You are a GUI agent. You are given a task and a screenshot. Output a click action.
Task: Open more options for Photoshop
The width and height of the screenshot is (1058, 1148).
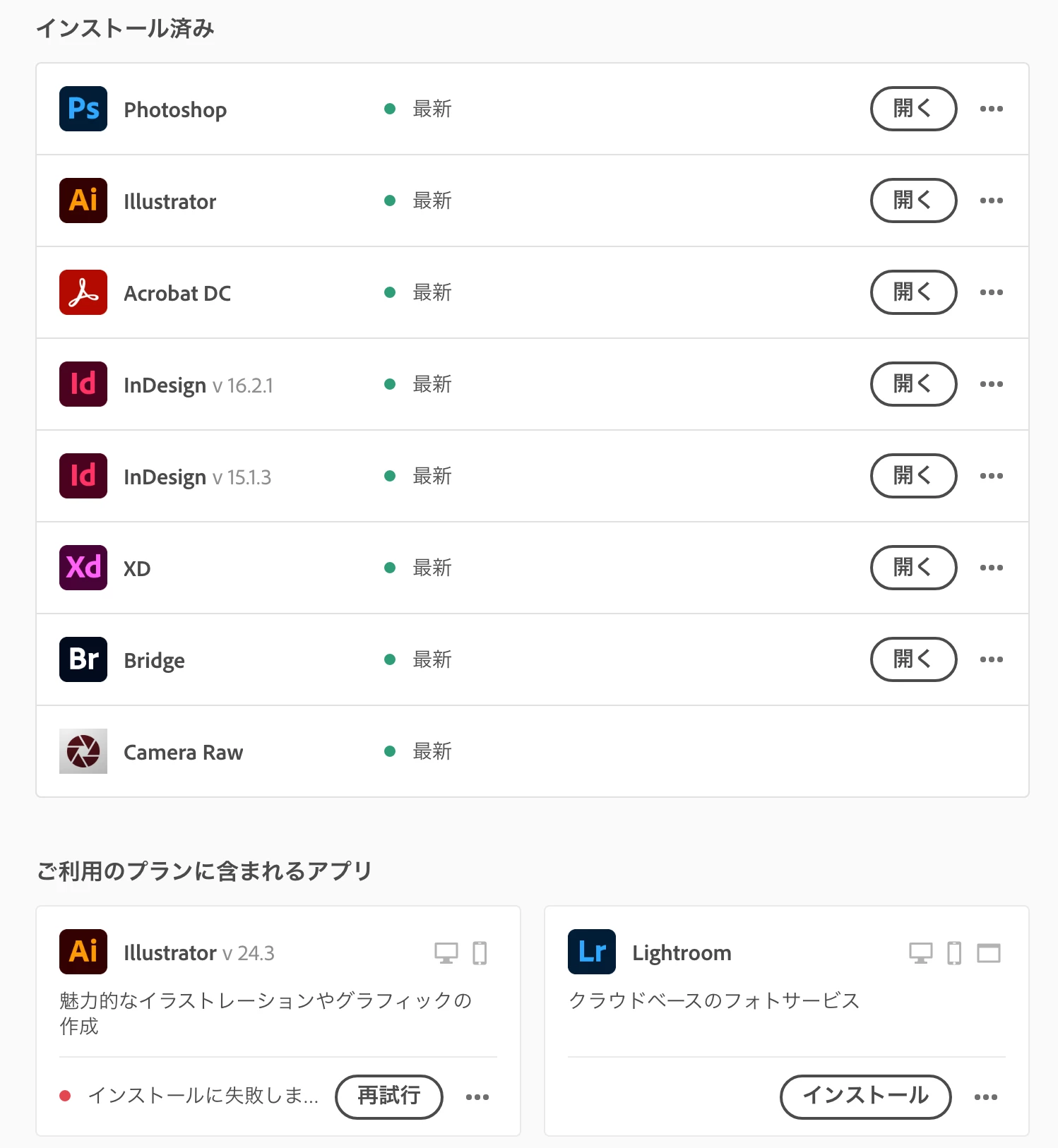(991, 109)
